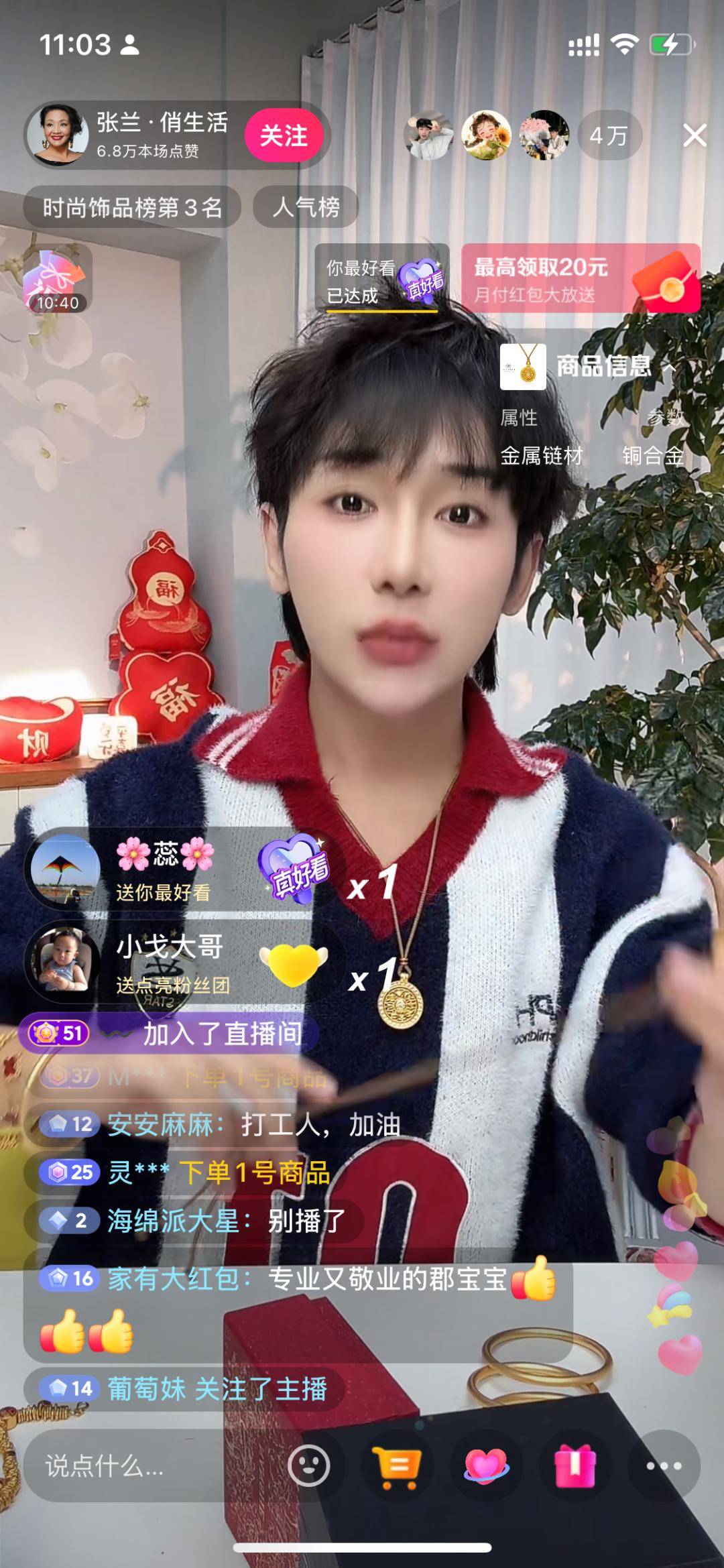Viewport: 724px width, 1568px height.
Task: Close the live stream
Action: click(x=695, y=135)
